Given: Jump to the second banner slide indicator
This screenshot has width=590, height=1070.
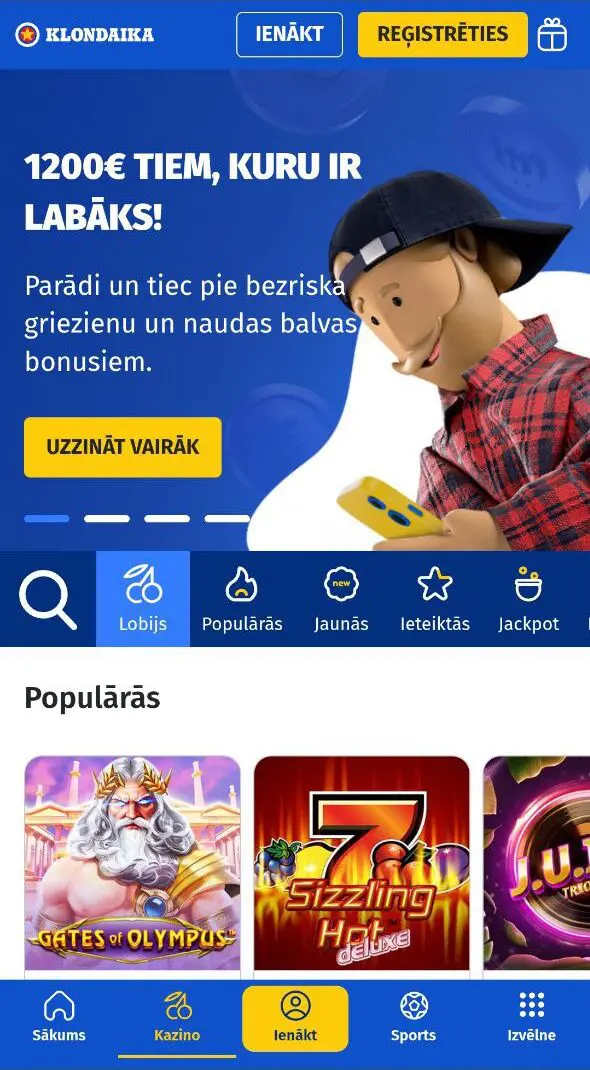Looking at the screenshot, I should [106, 519].
